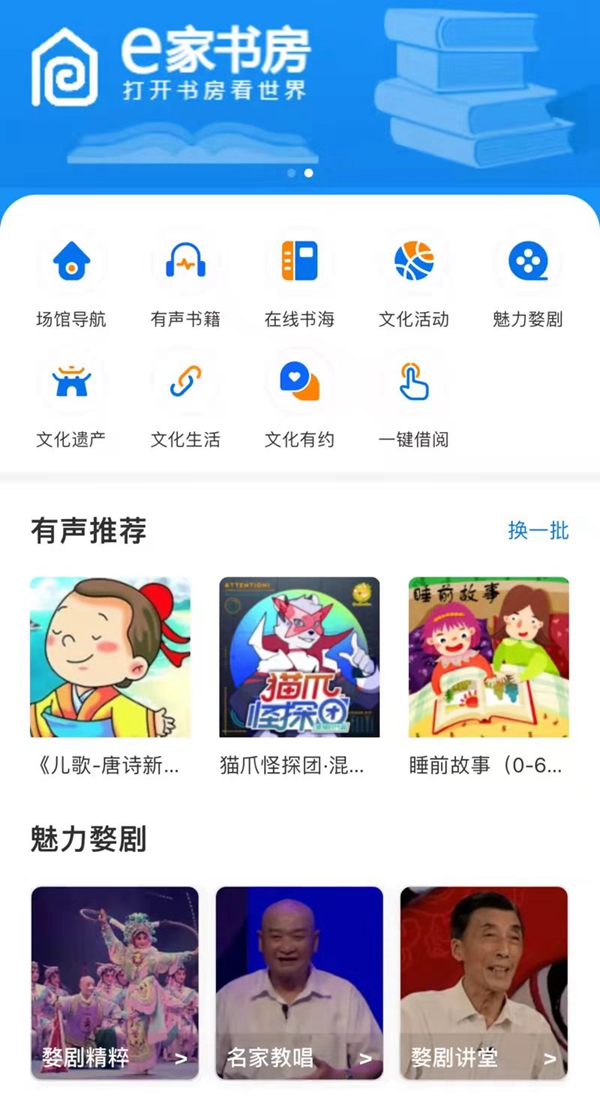Open the 婺剧精粹 video card
The height and width of the screenshot is (1110, 600).
(114, 982)
